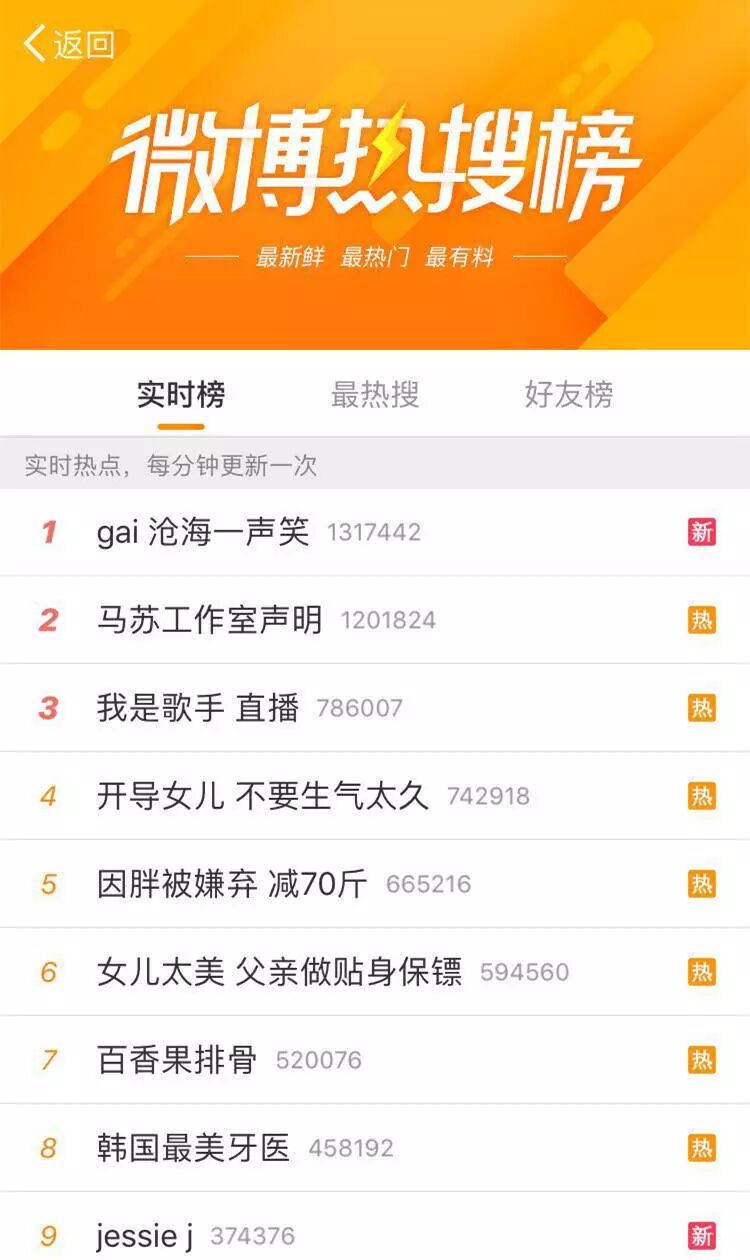Open 开导女儿 不要生气太久 entry

point(375,796)
